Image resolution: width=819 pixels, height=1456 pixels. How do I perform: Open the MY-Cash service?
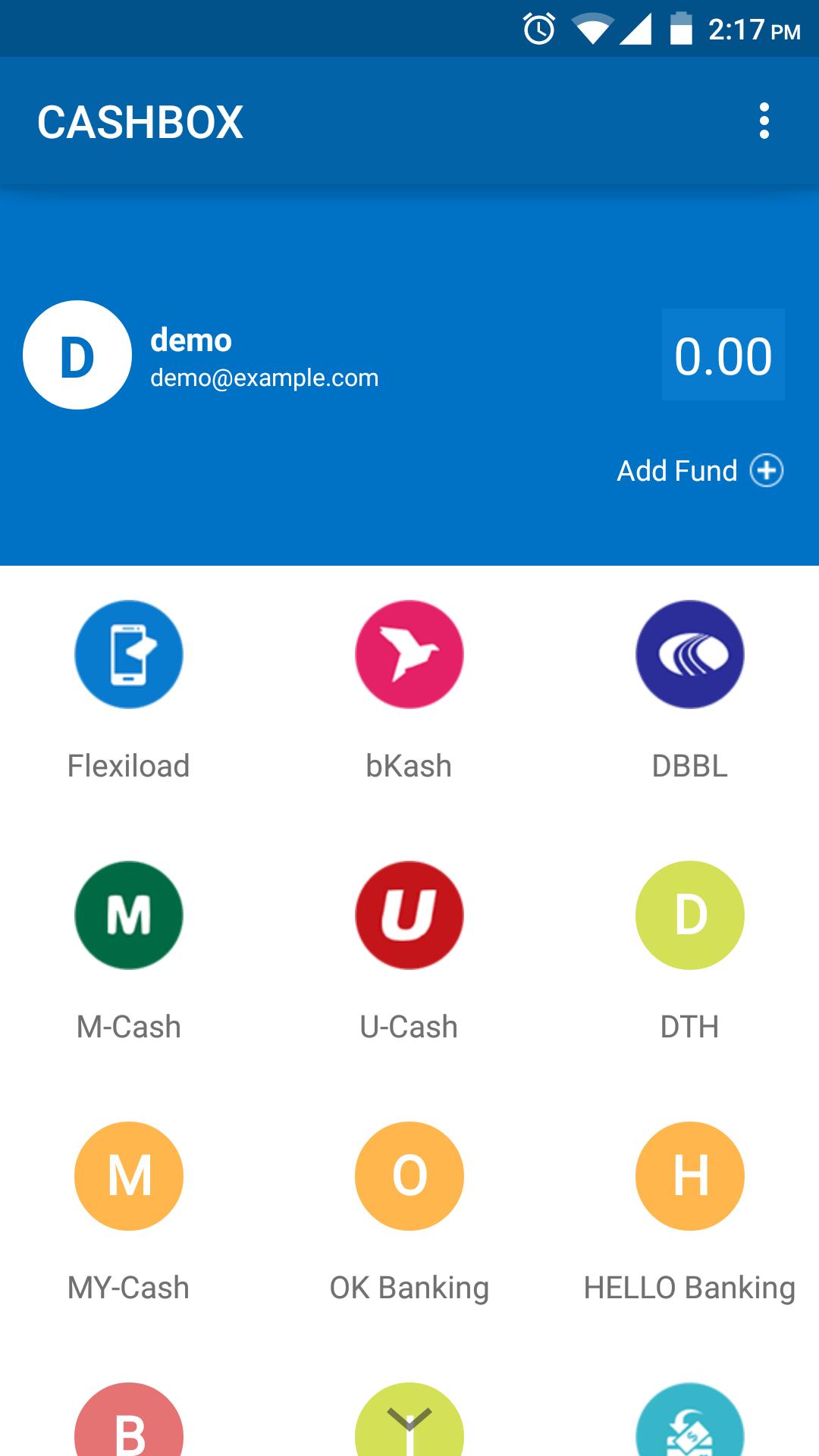[x=129, y=1176]
